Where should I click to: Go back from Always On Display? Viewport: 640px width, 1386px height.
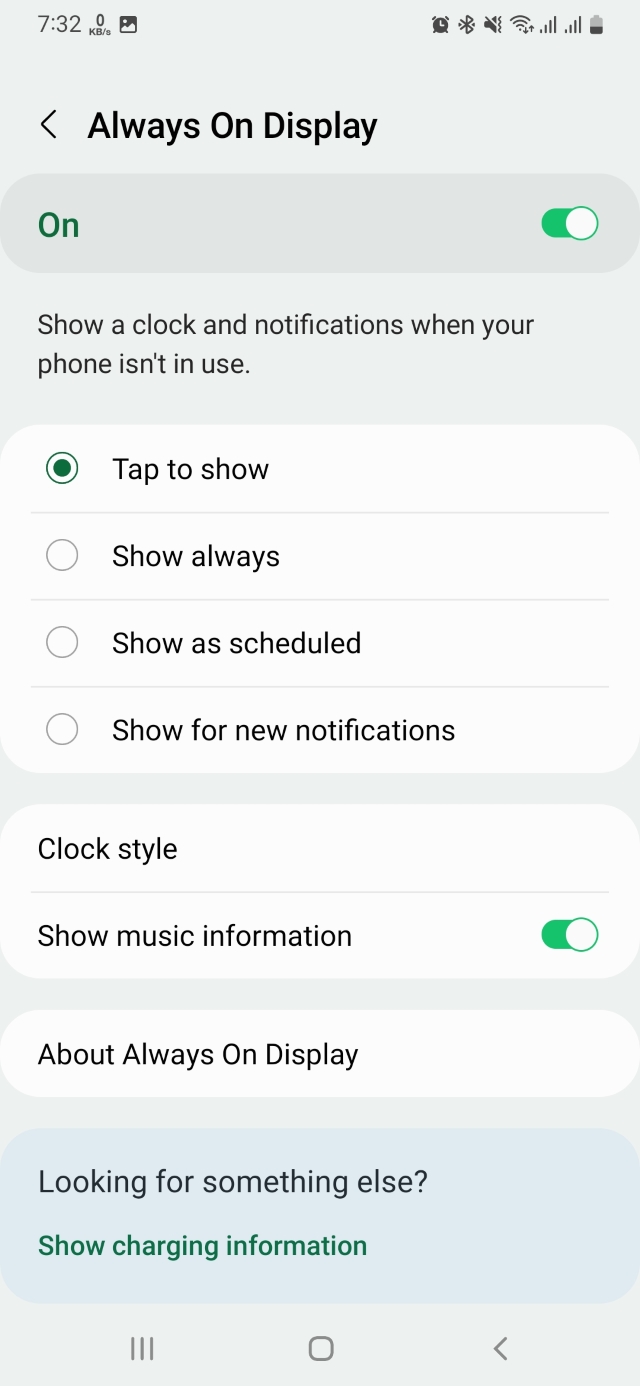point(48,125)
